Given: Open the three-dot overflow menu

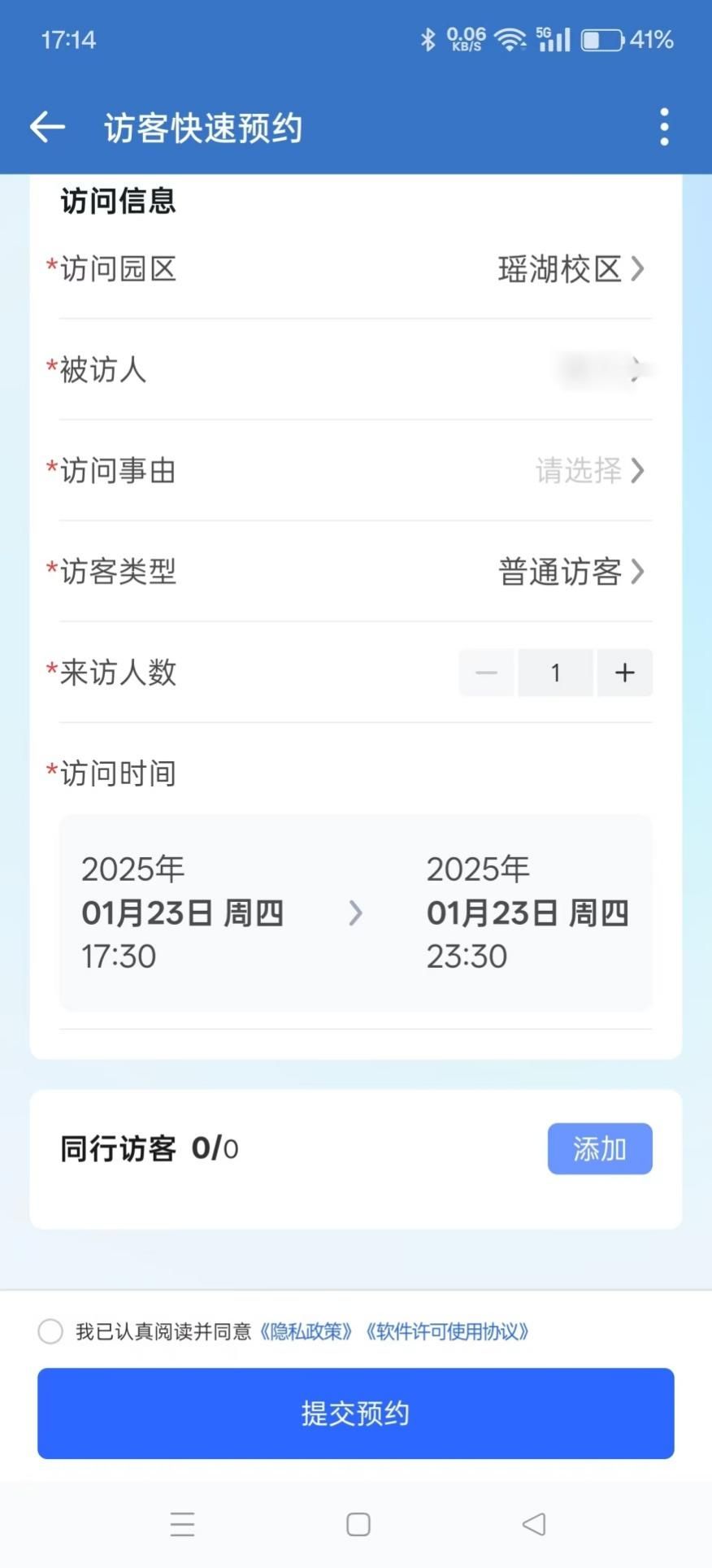Looking at the screenshot, I should [664, 128].
